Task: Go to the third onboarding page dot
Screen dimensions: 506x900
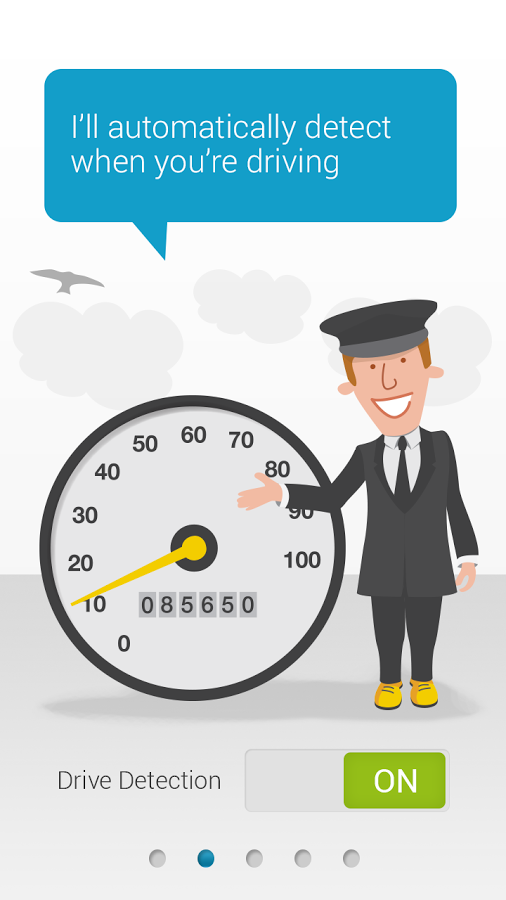Action: pos(254,859)
